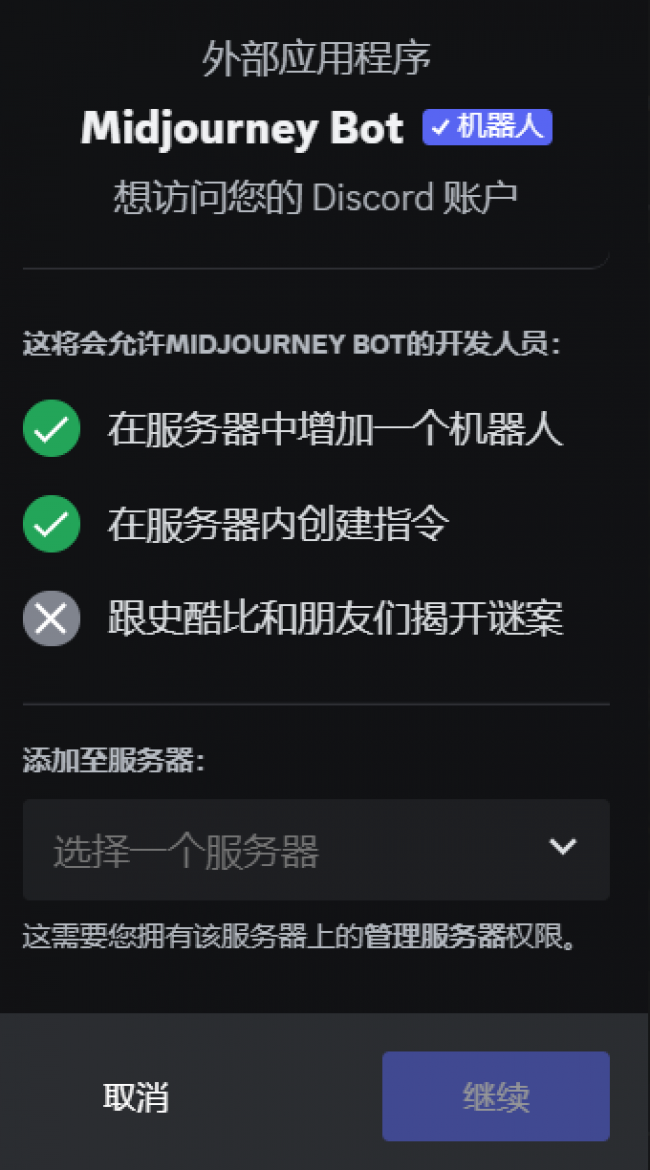Tap the 取消 button
Image resolution: width=650 pixels, height=1170 pixels.
click(x=136, y=1097)
